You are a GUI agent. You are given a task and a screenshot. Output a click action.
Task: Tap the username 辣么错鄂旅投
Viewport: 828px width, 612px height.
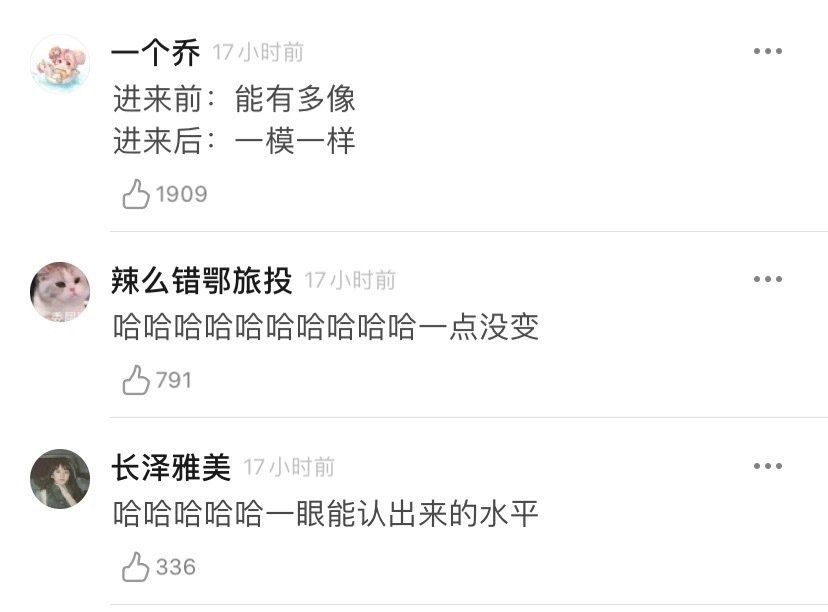202,281
